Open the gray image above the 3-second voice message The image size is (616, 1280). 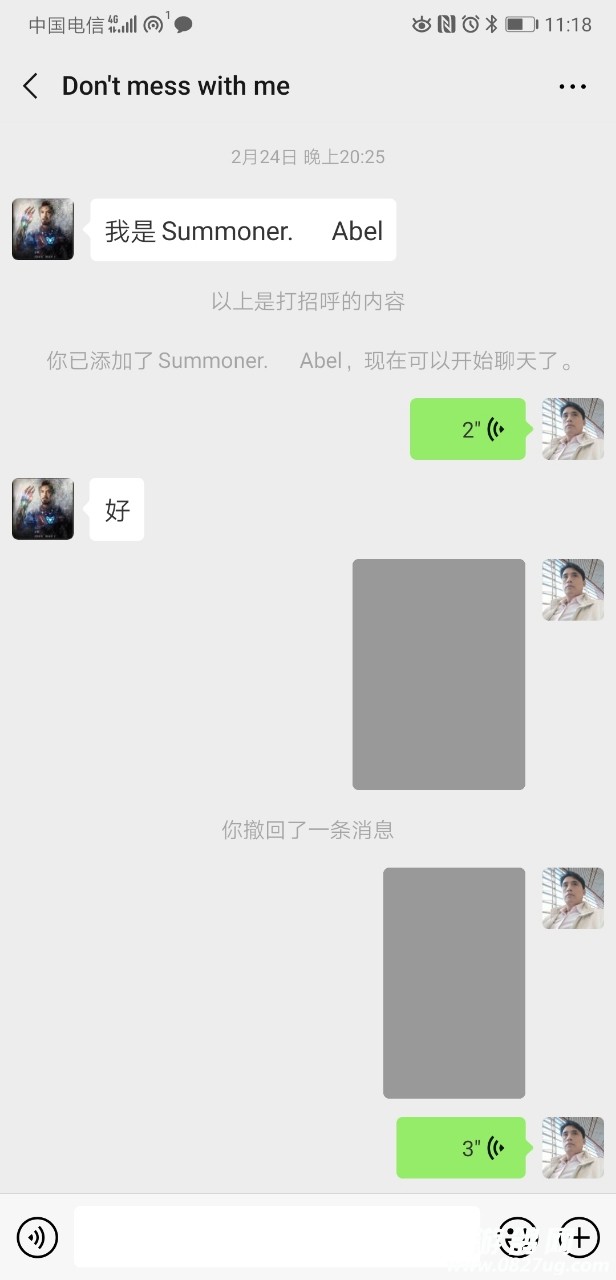[x=454, y=982]
